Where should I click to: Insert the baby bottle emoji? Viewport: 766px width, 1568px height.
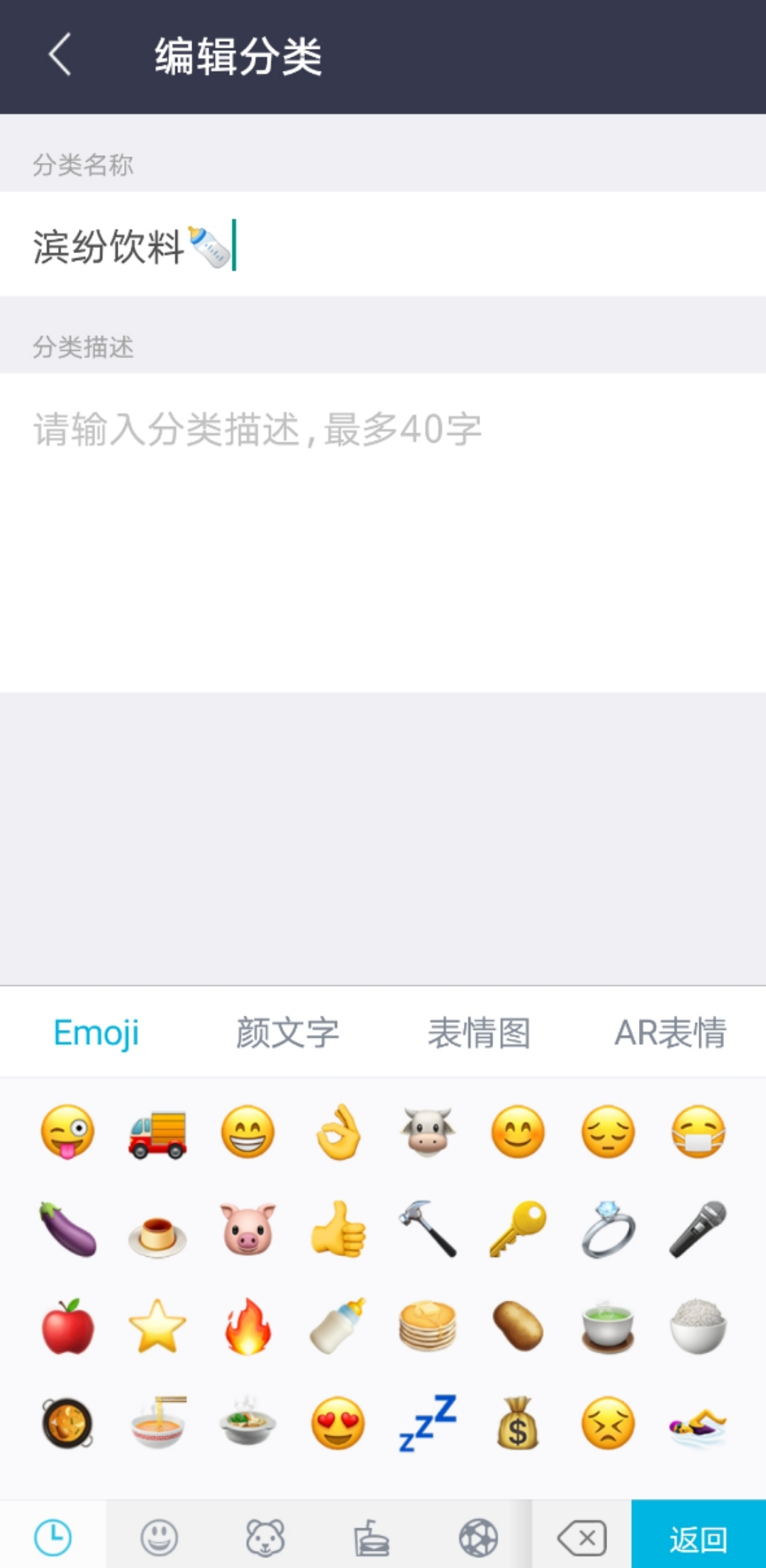[x=338, y=1326]
